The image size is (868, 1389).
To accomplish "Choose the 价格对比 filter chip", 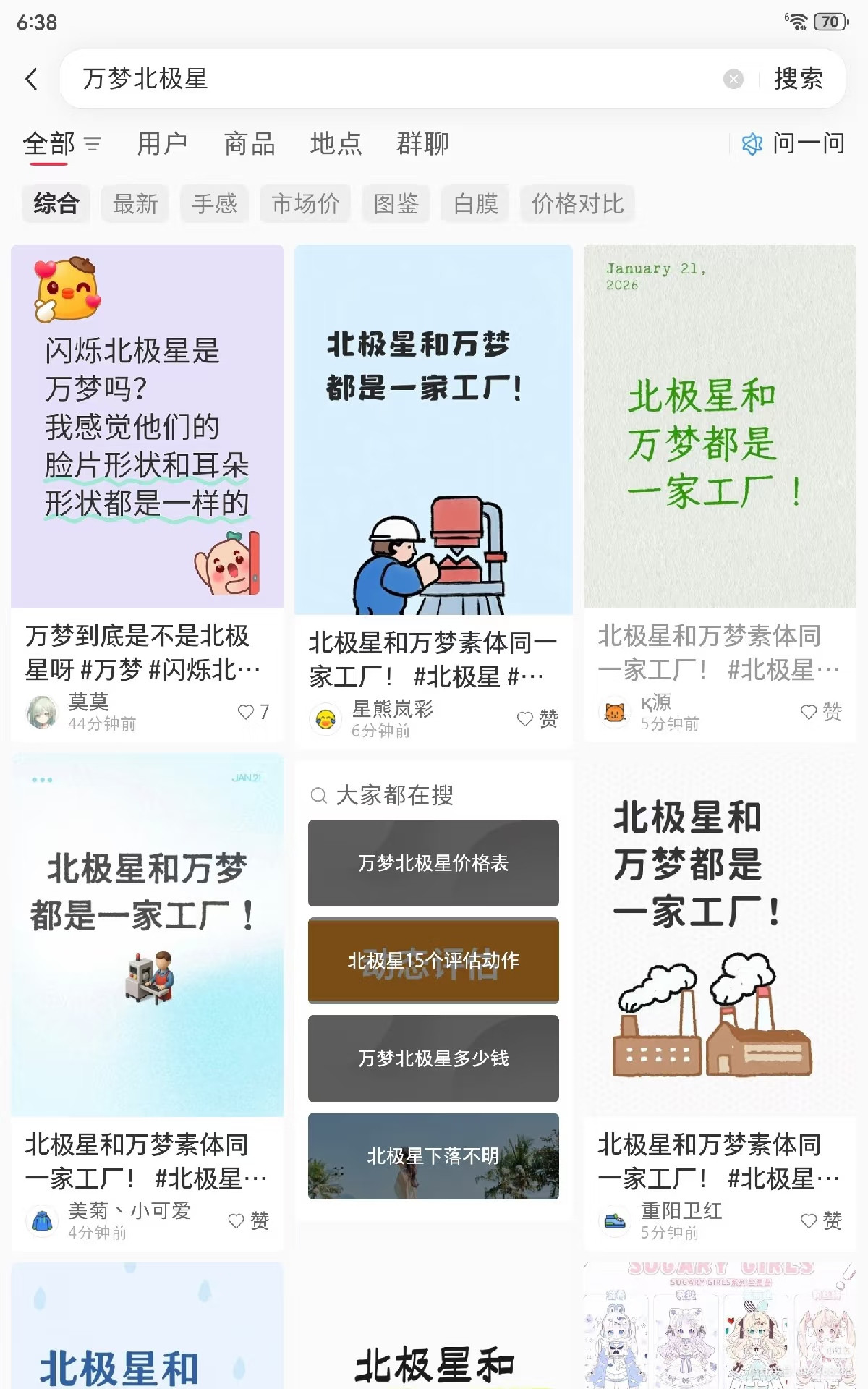I will 577,204.
